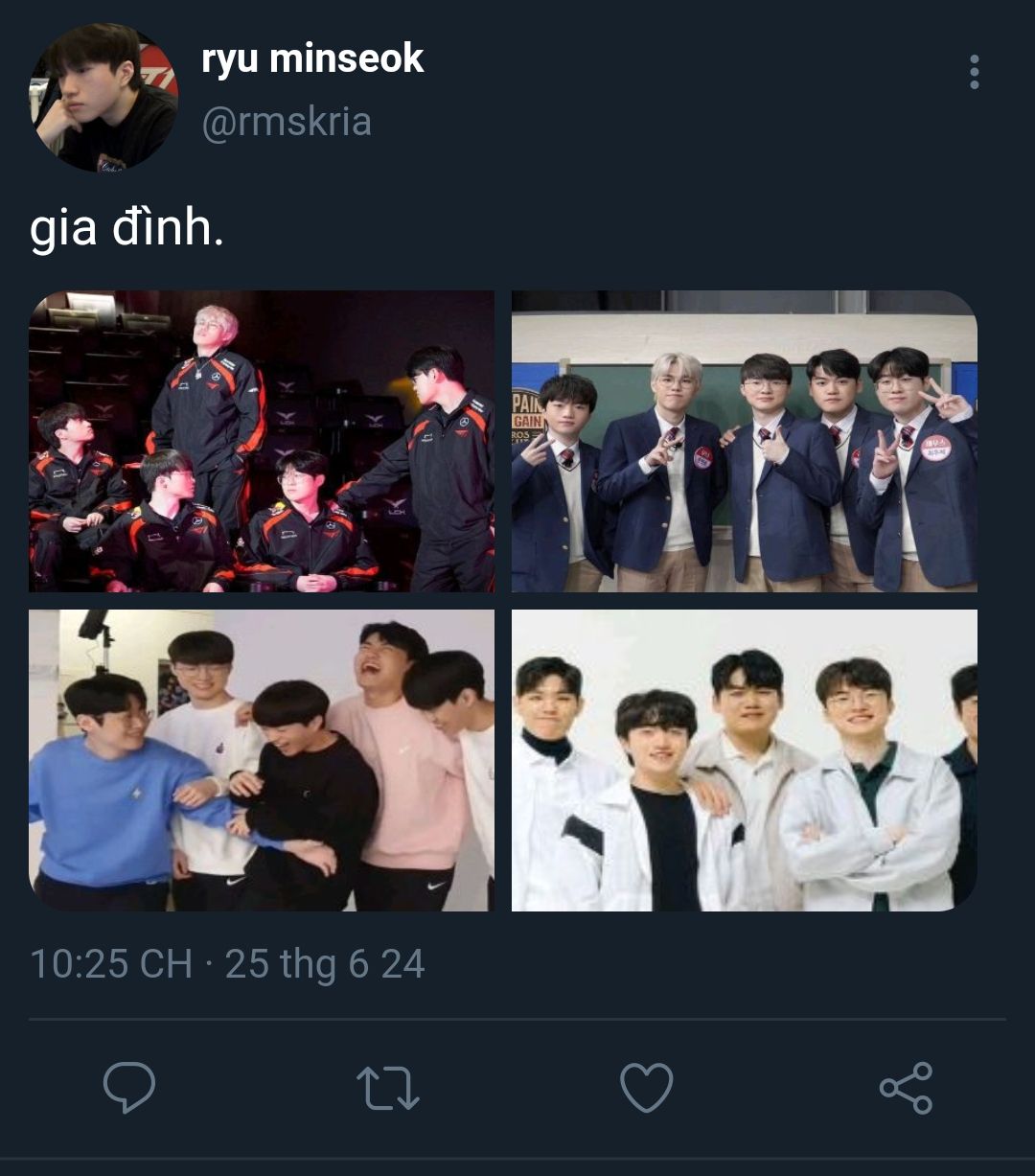View the school uniform group photo
The width and height of the screenshot is (1035, 1176).
coord(744,441)
